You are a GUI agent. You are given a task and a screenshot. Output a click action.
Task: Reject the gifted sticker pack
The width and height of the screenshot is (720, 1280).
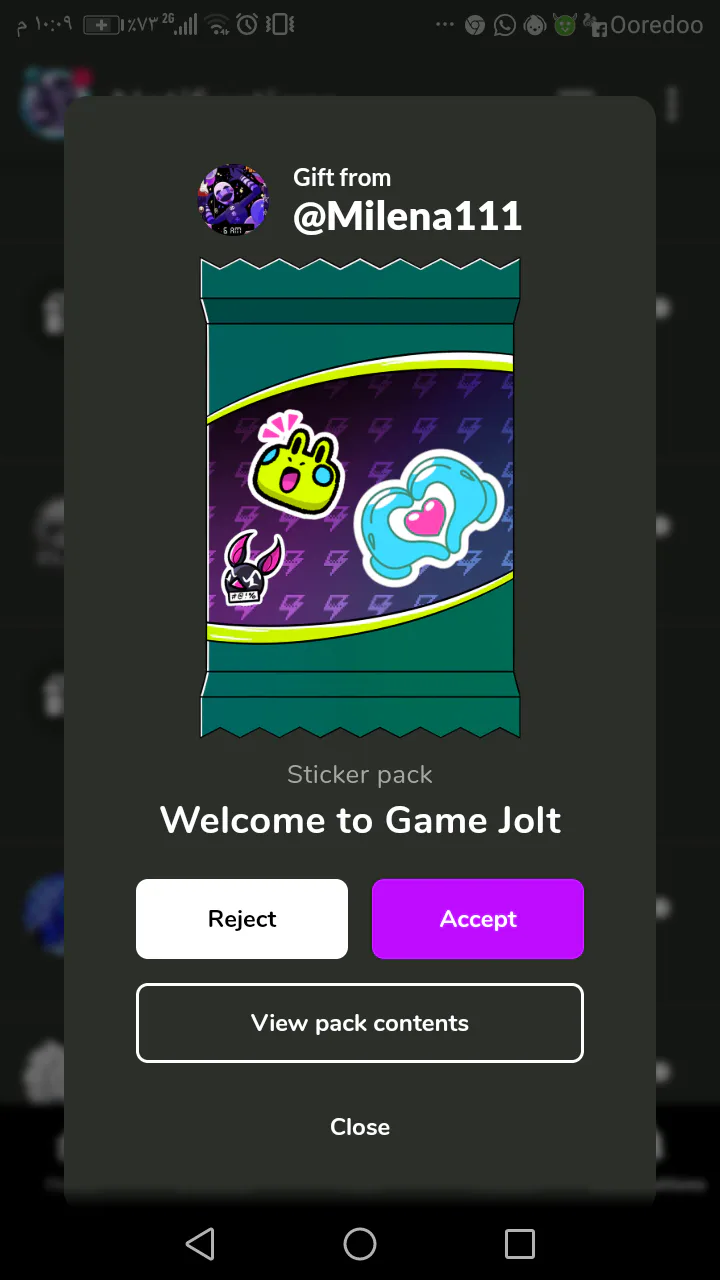[x=242, y=919]
